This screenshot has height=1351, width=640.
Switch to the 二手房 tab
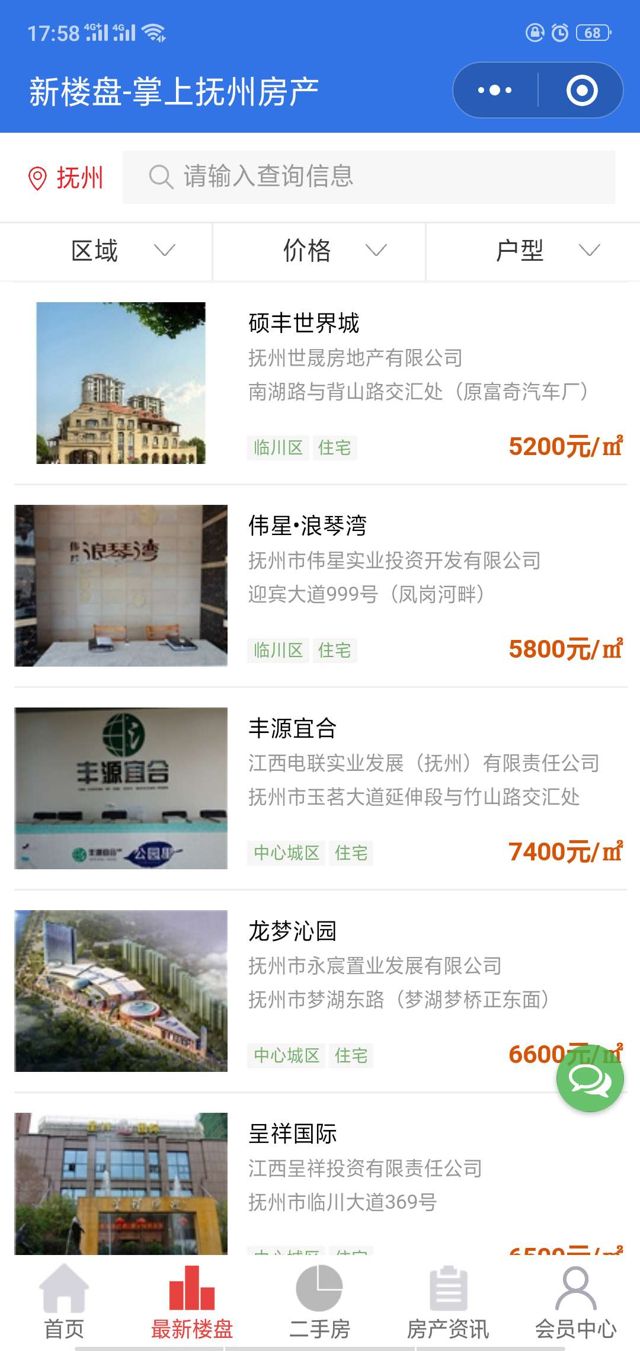pyautogui.click(x=320, y=1303)
